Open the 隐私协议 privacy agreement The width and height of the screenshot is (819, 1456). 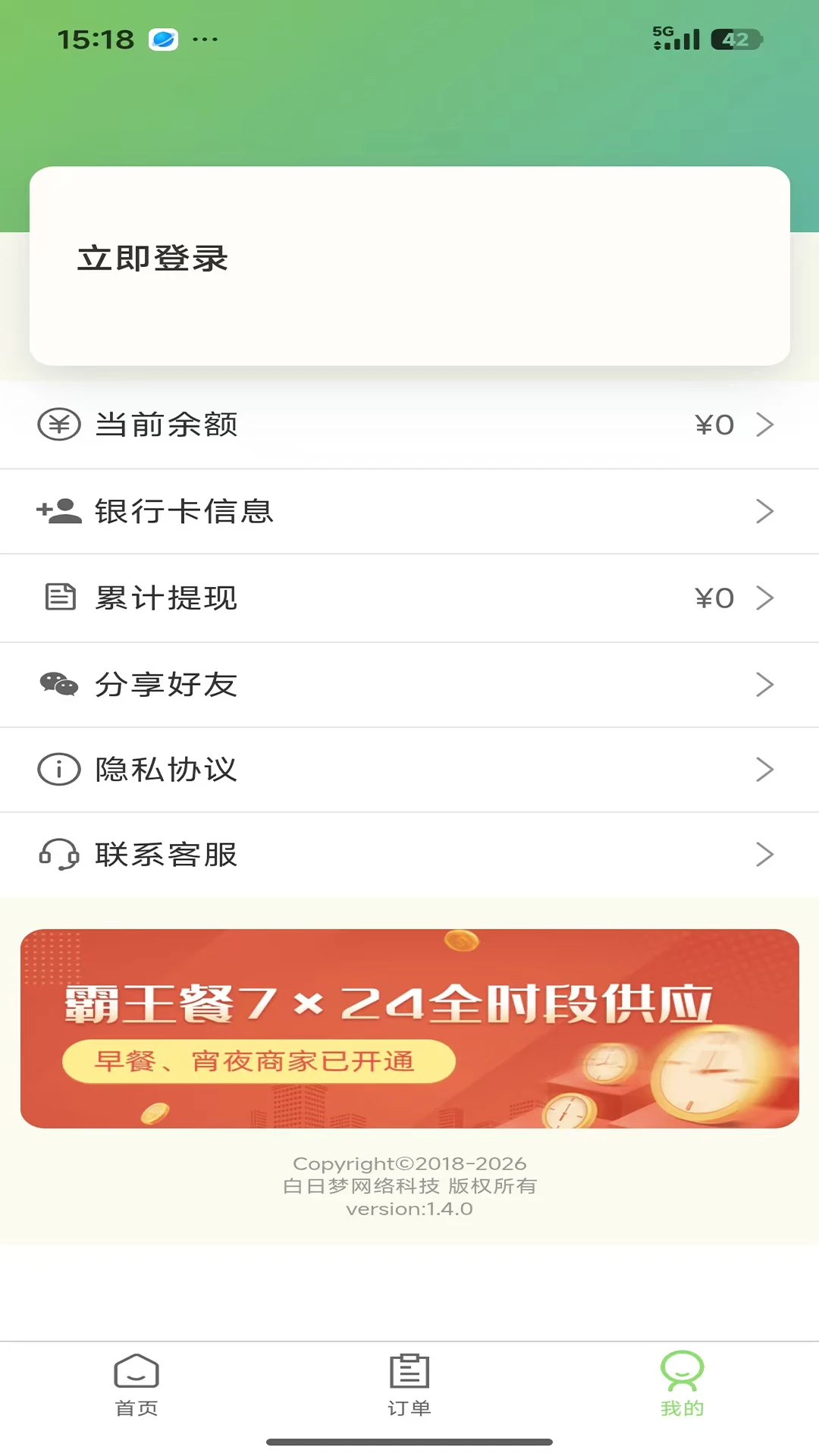[409, 770]
